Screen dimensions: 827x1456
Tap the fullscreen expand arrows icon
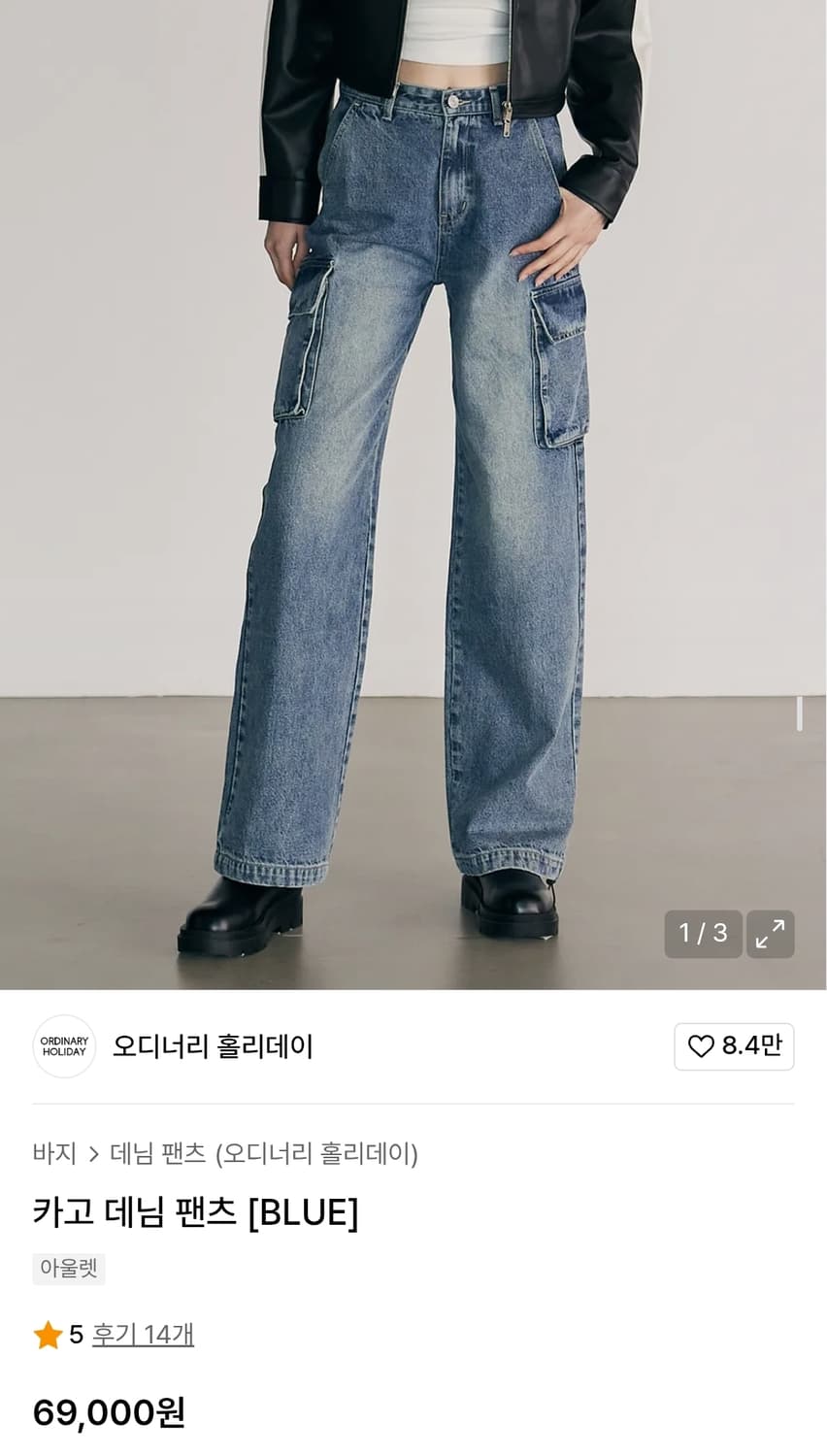point(770,935)
